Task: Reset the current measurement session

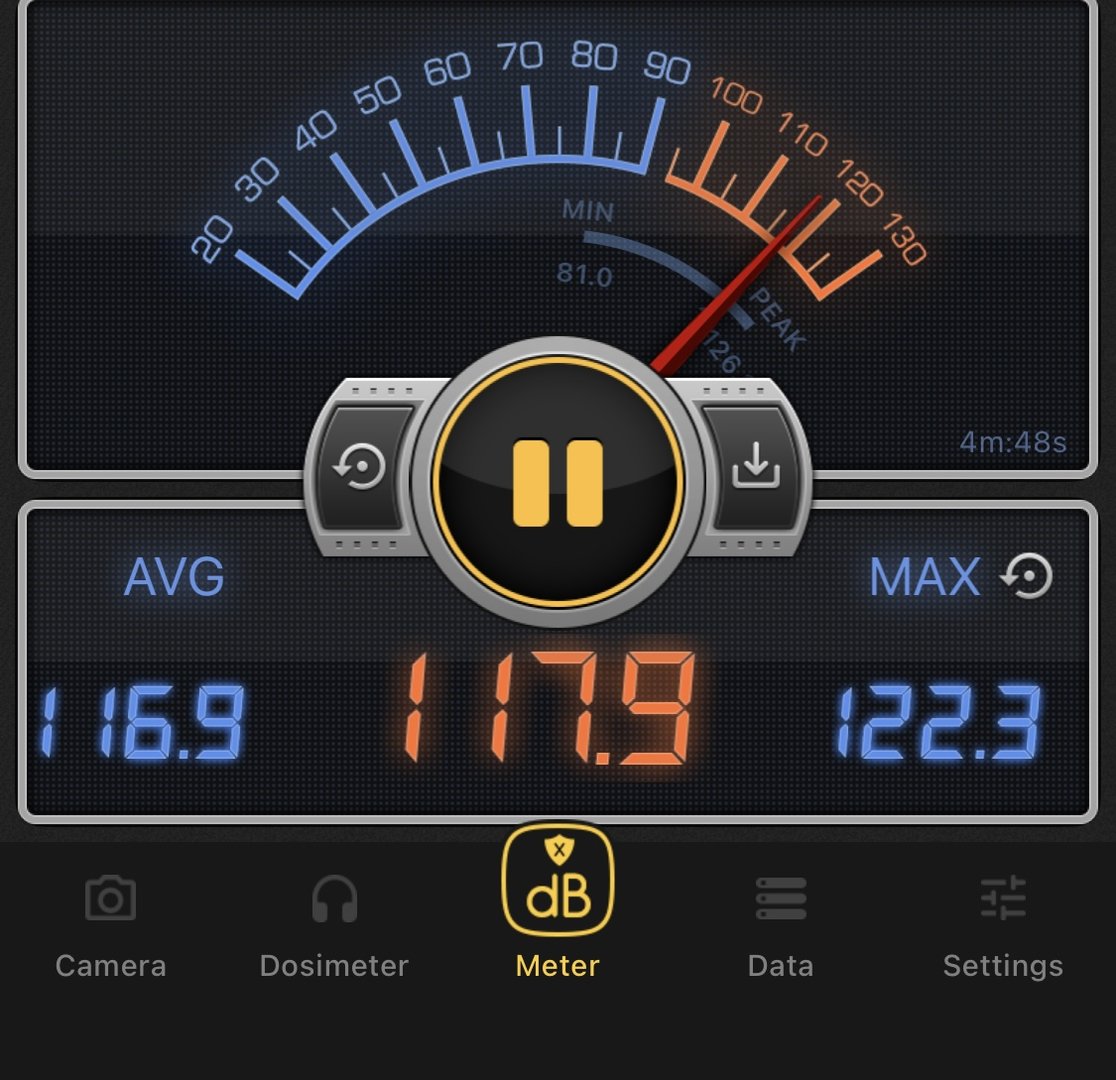Action: (361, 467)
